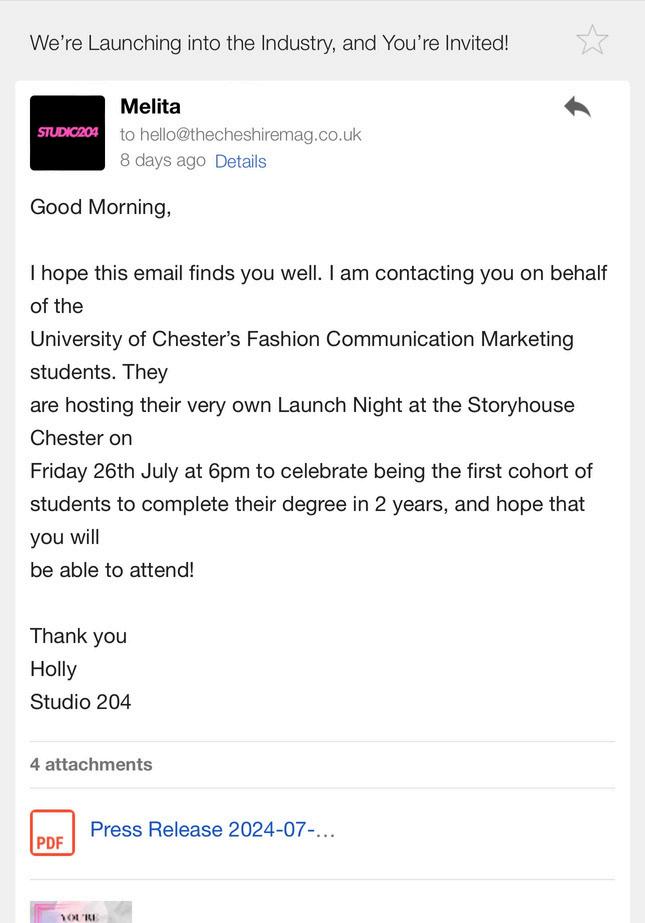
Task: Open the Press Release PDF attachment
Action: (212, 830)
